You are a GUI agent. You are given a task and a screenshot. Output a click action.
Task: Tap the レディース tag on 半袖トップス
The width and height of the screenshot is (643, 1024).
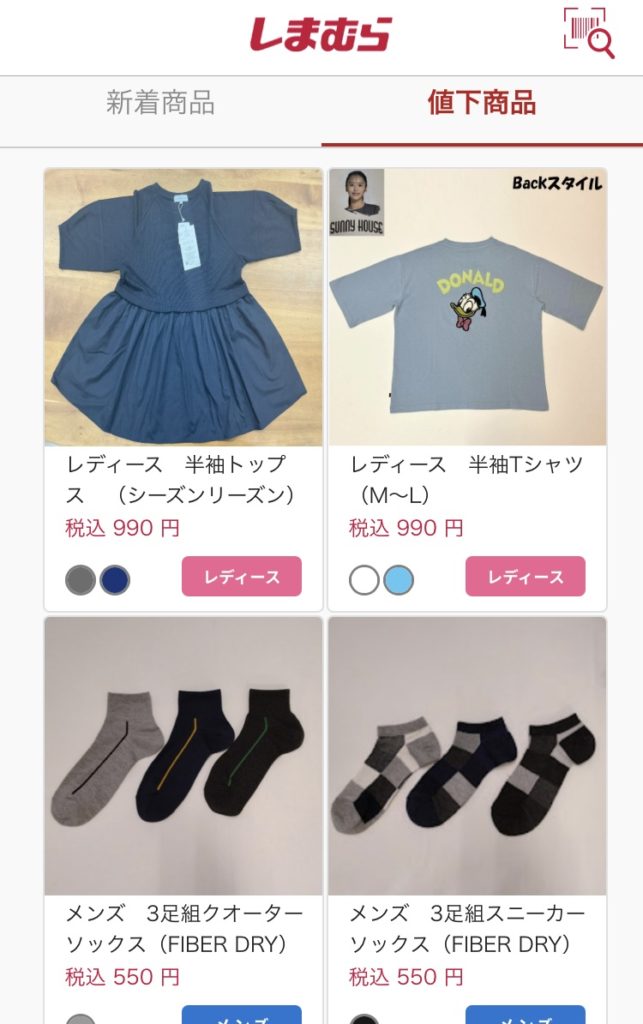(241, 577)
